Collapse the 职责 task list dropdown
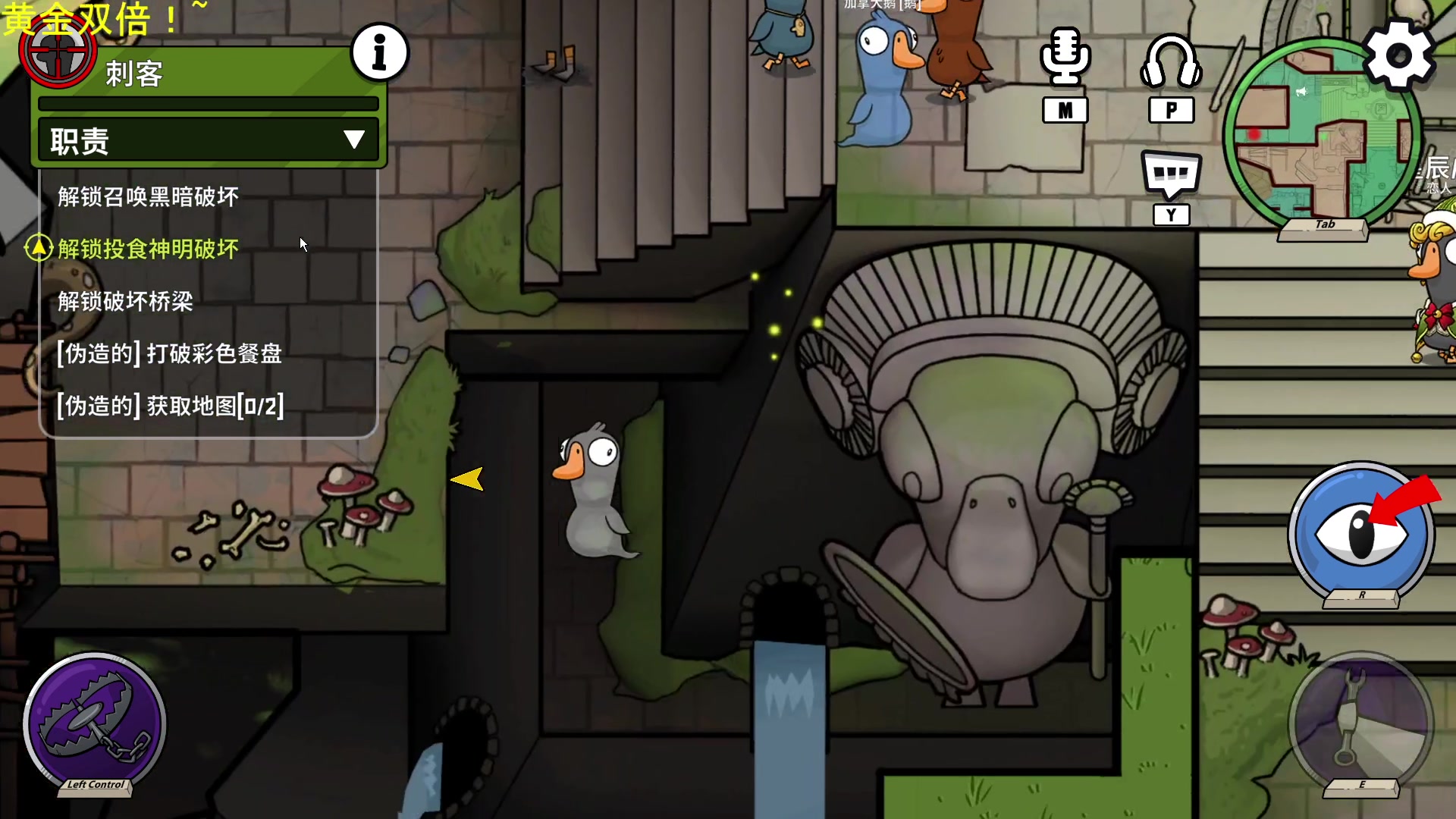The image size is (1456, 819). tap(353, 140)
